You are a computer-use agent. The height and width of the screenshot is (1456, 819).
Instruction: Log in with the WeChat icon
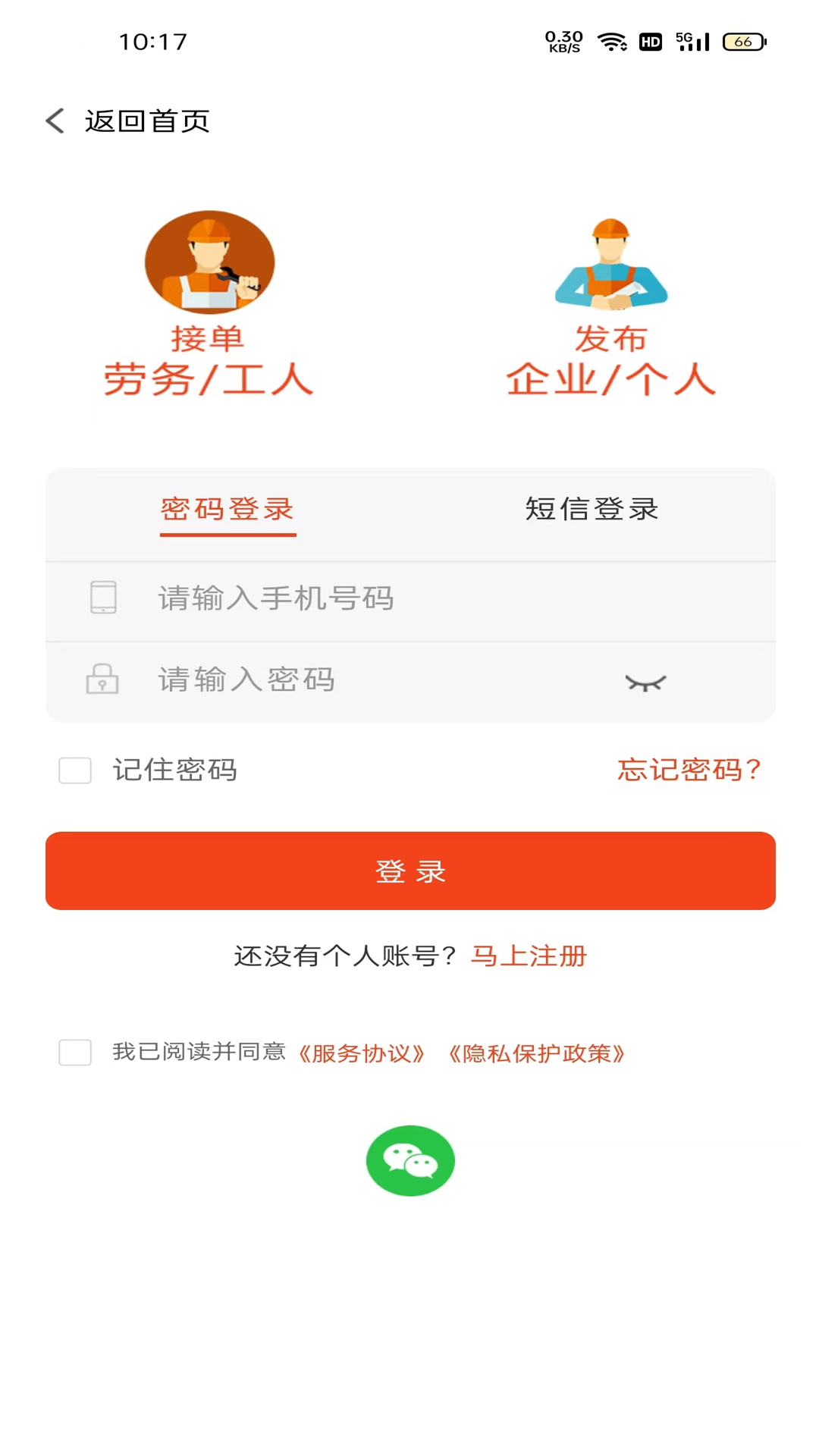[410, 1160]
